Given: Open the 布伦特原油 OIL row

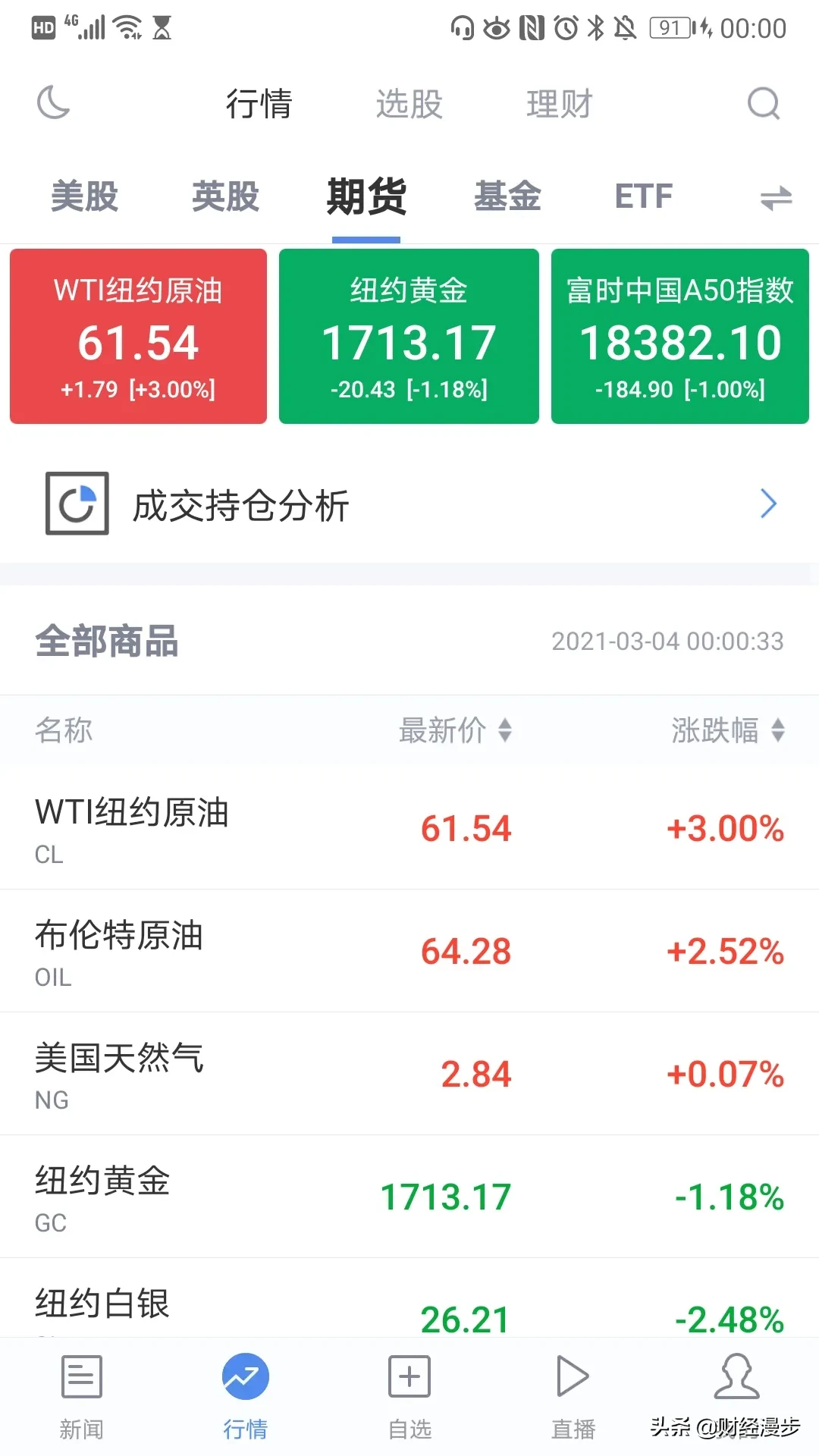Looking at the screenshot, I should click(409, 951).
